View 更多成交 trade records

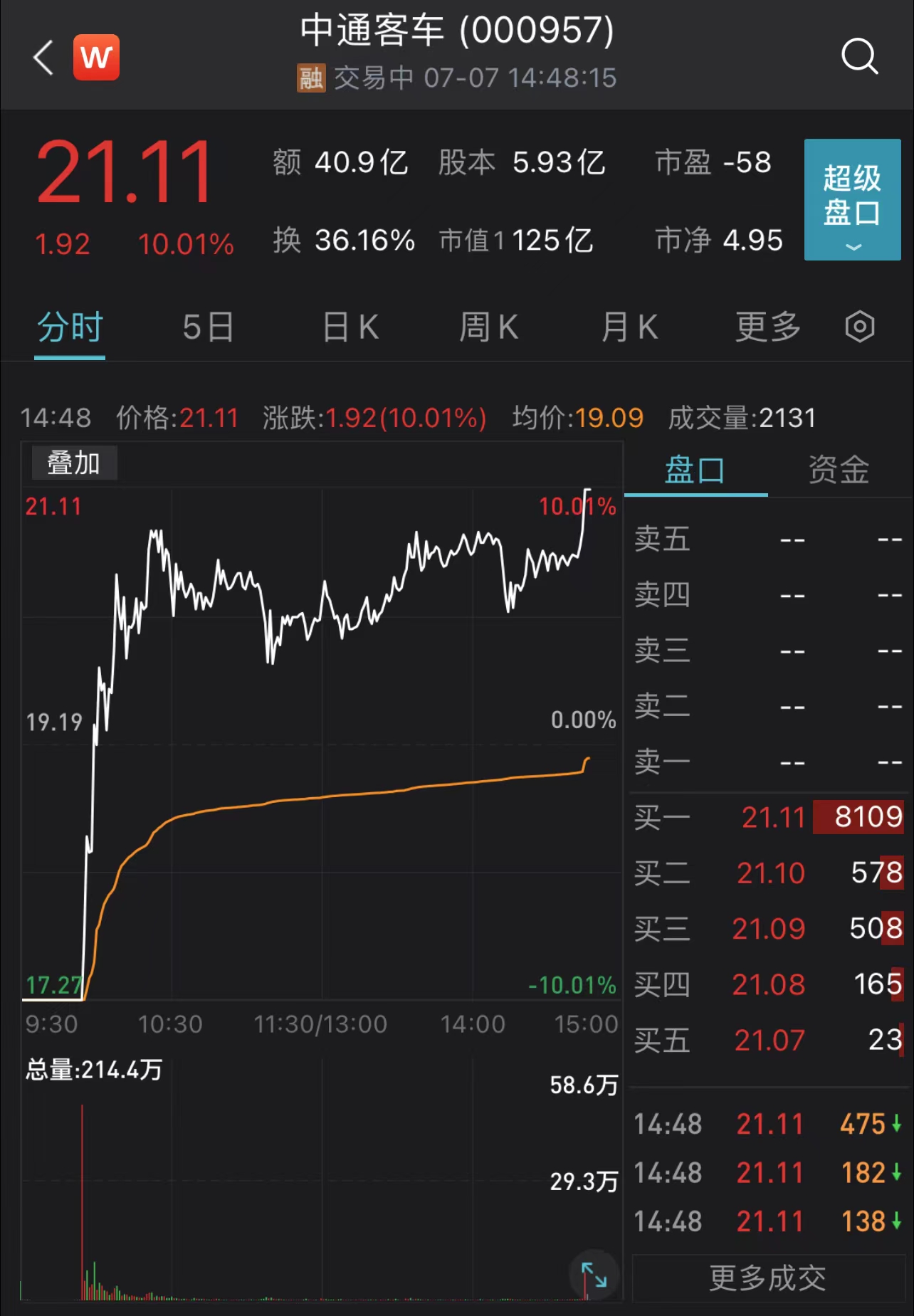pos(767,1278)
